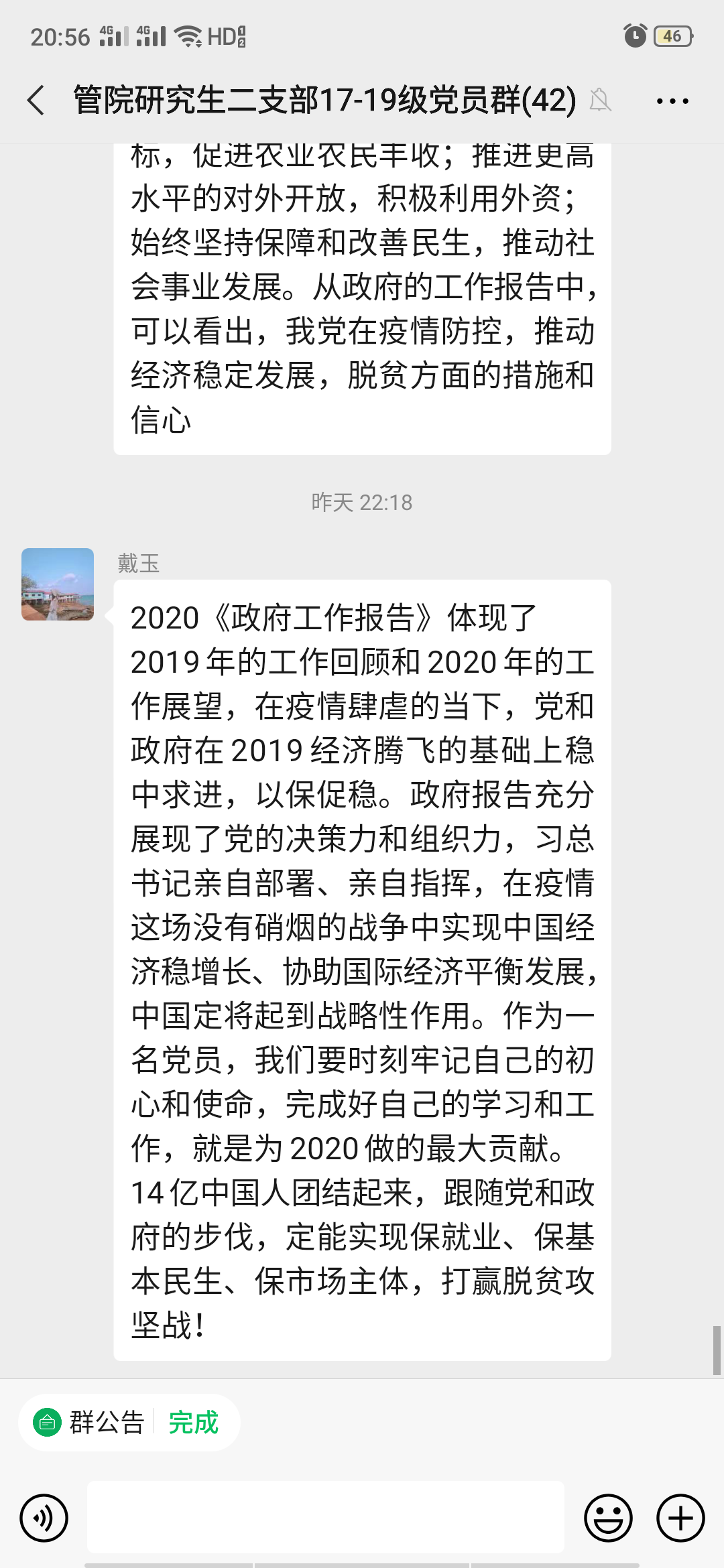Open the group chat overflow menu

point(672,101)
